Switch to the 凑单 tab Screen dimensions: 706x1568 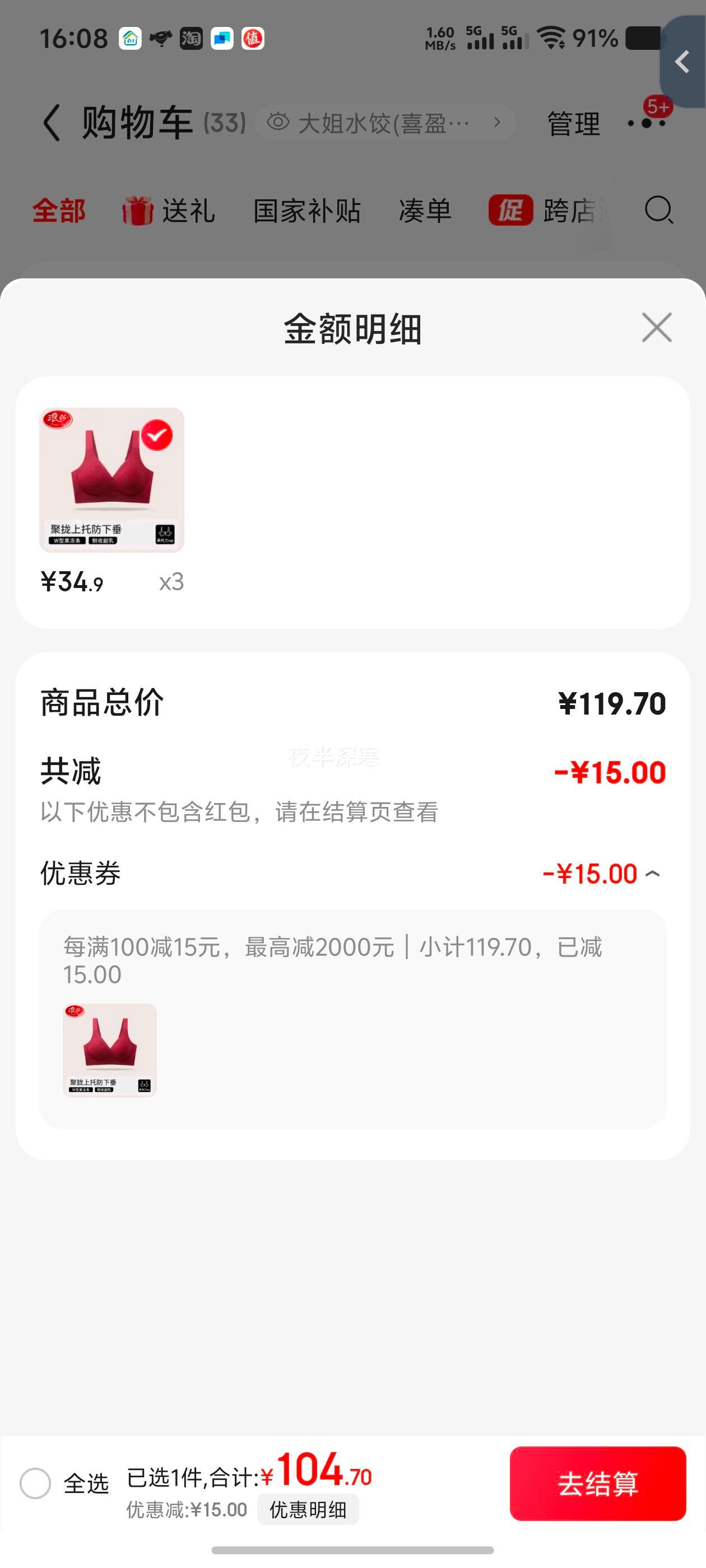[425, 211]
